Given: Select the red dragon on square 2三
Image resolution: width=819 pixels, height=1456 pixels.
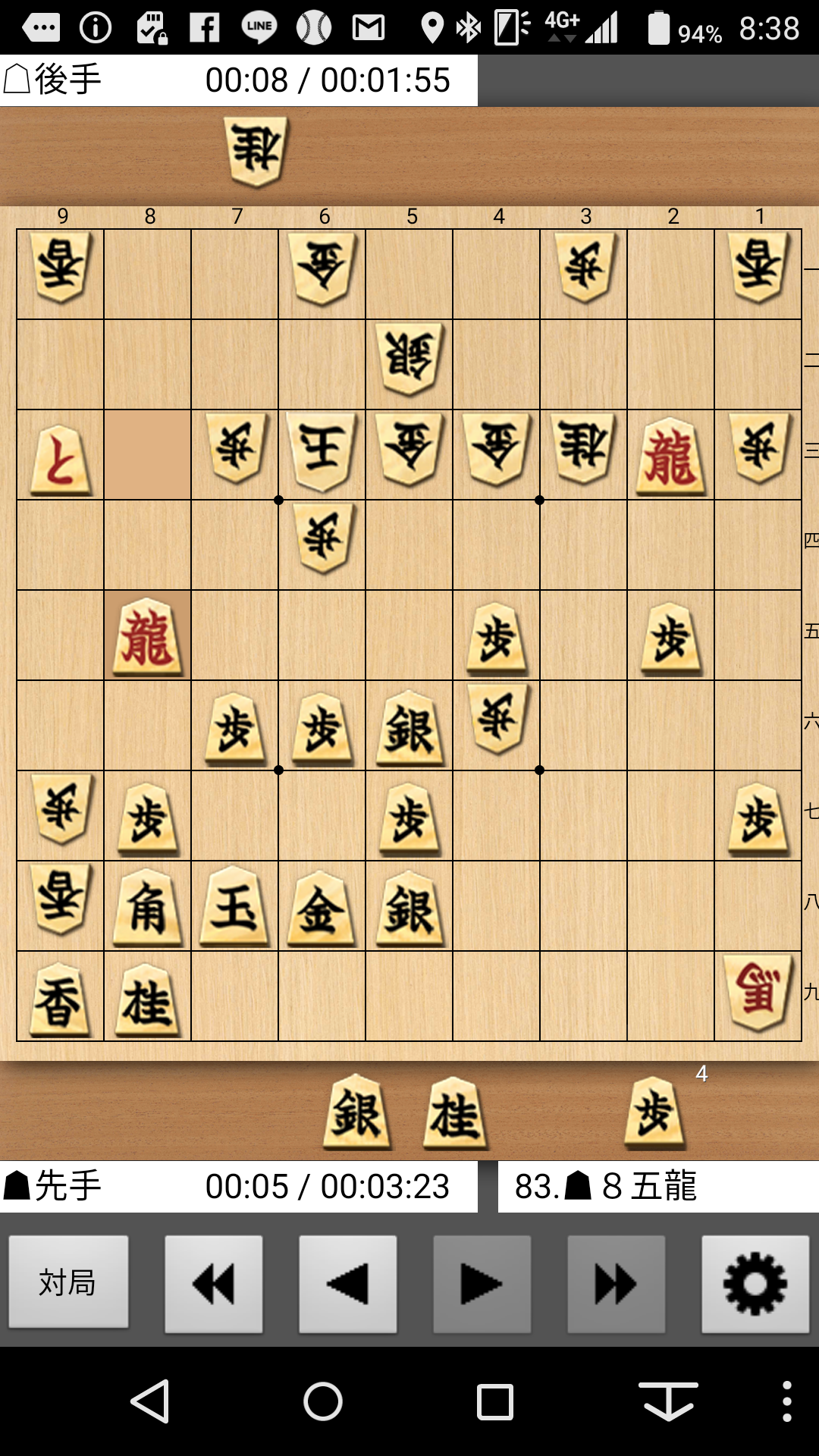Looking at the screenshot, I should click(670, 457).
